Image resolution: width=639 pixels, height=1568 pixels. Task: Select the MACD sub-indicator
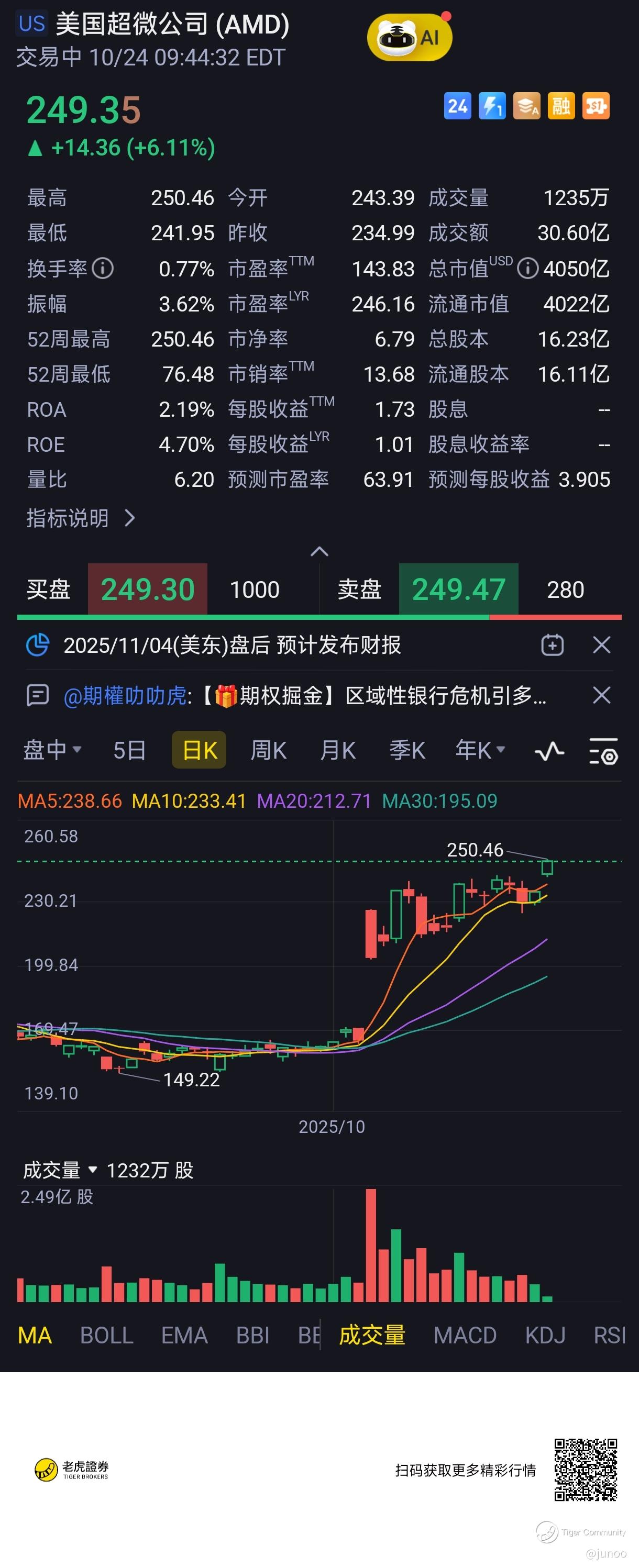pyautogui.click(x=465, y=1336)
